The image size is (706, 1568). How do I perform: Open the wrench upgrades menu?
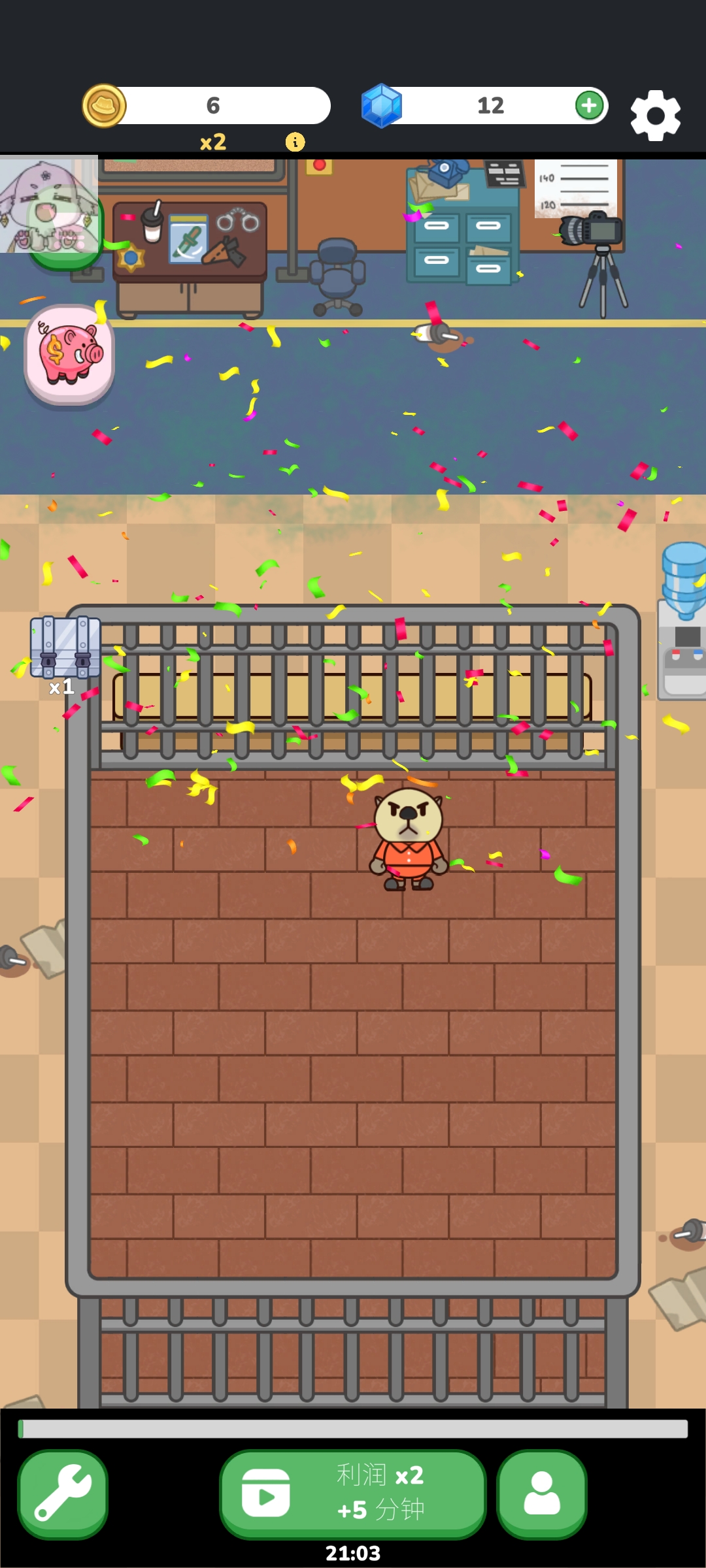(63, 1494)
